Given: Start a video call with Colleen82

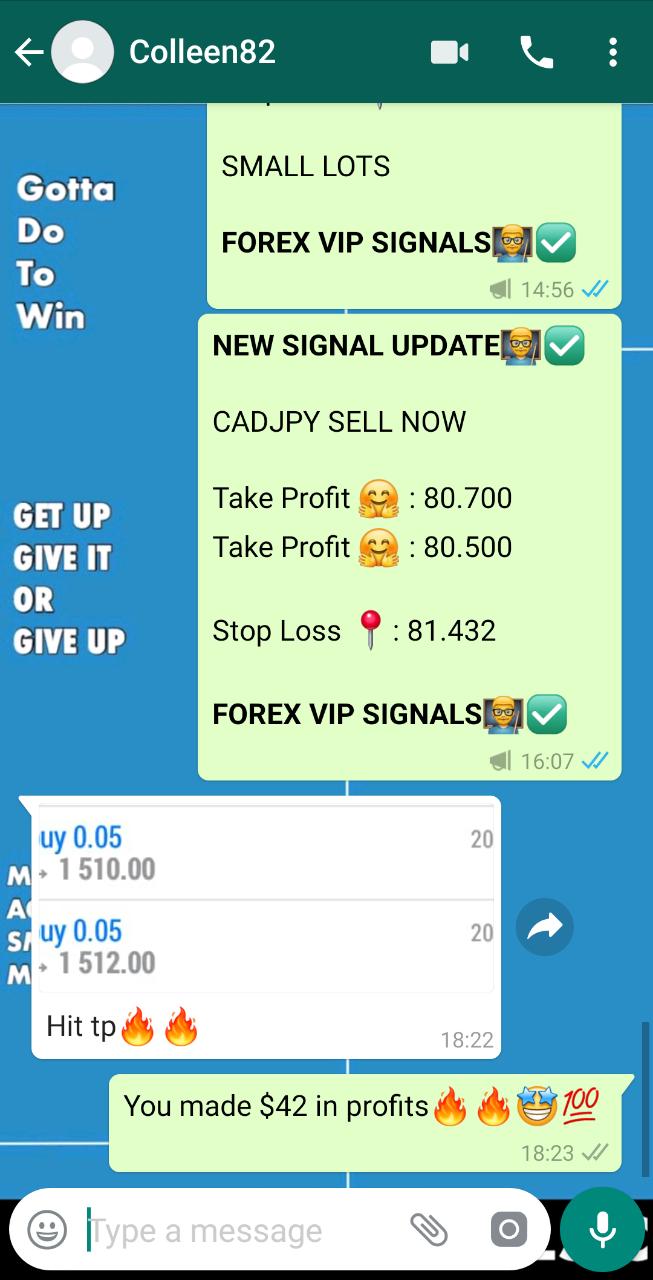Looking at the screenshot, I should (x=449, y=52).
